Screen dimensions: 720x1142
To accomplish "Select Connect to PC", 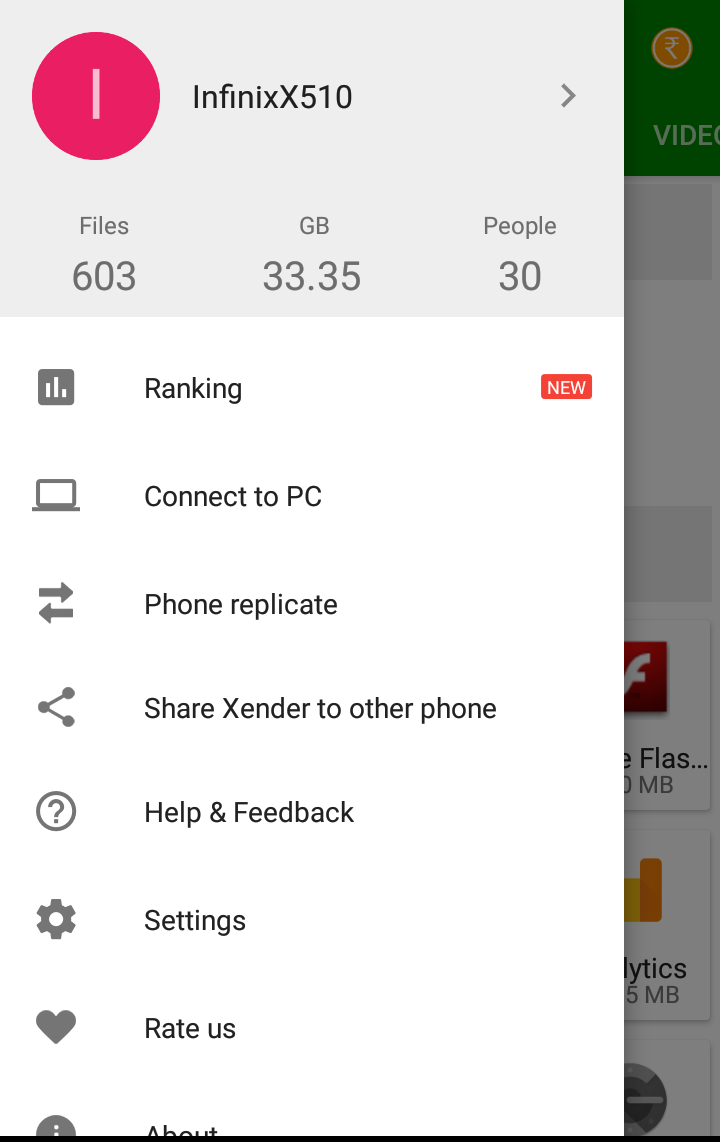I will [233, 496].
